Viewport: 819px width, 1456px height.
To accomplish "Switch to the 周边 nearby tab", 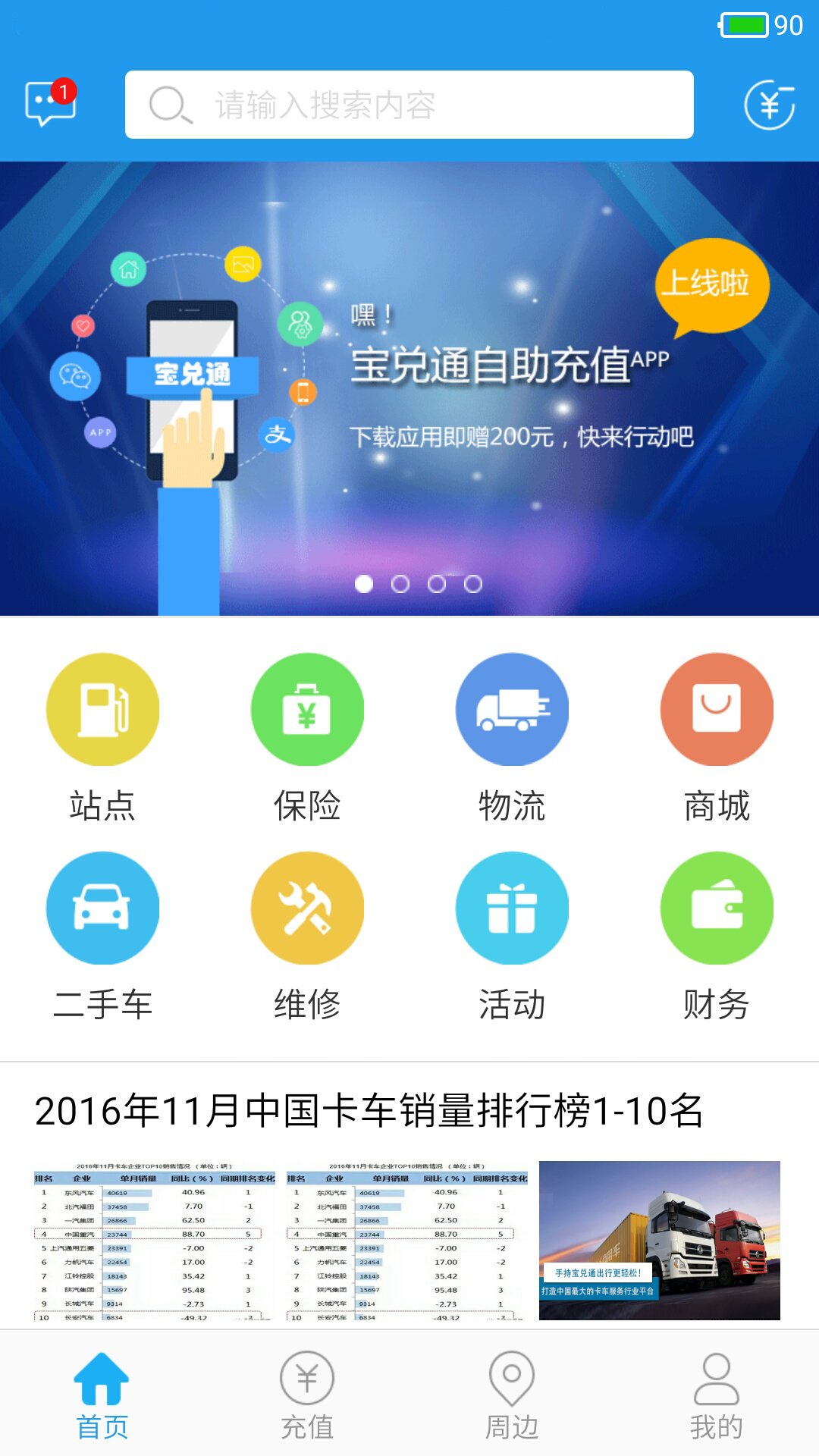I will (x=512, y=1395).
